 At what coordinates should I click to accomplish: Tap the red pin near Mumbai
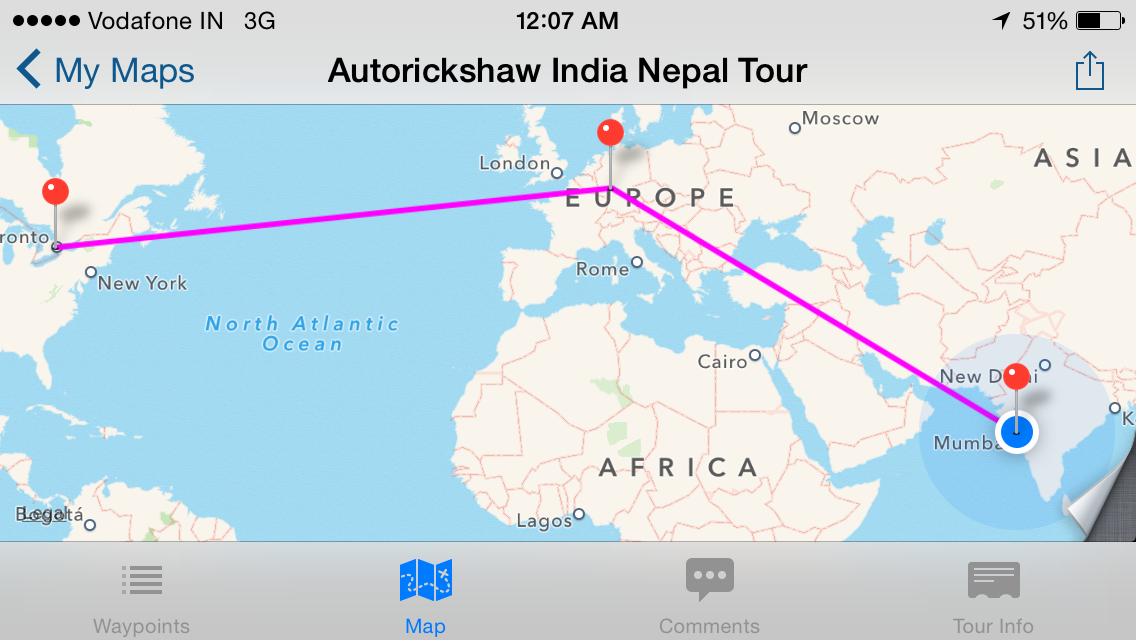tap(1016, 378)
